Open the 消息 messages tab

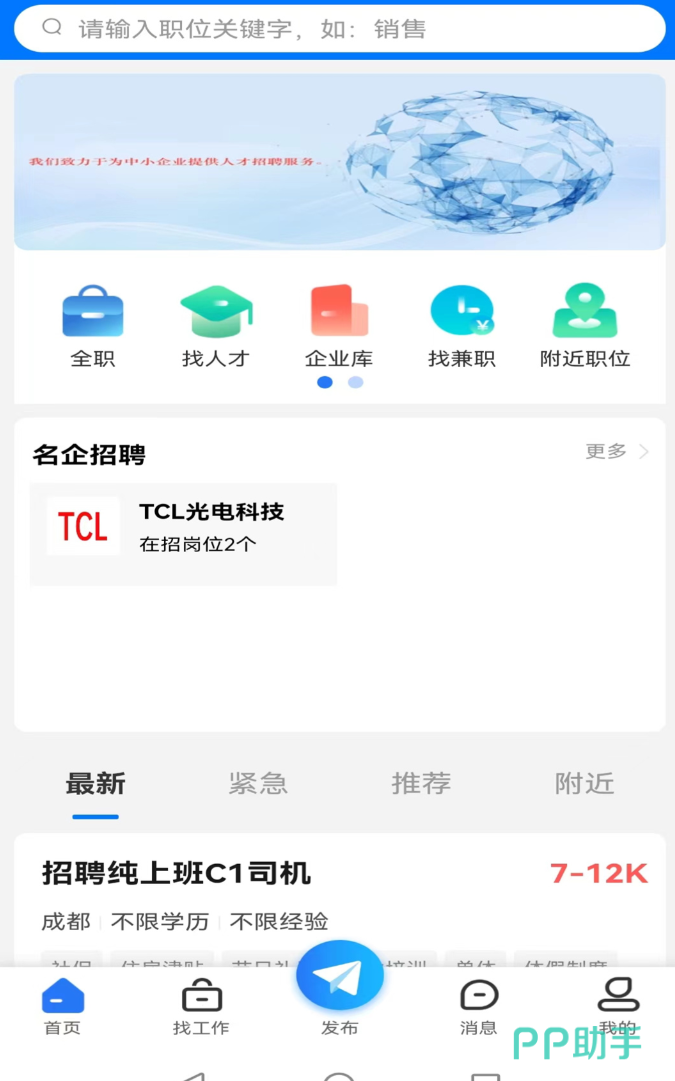[478, 1007]
